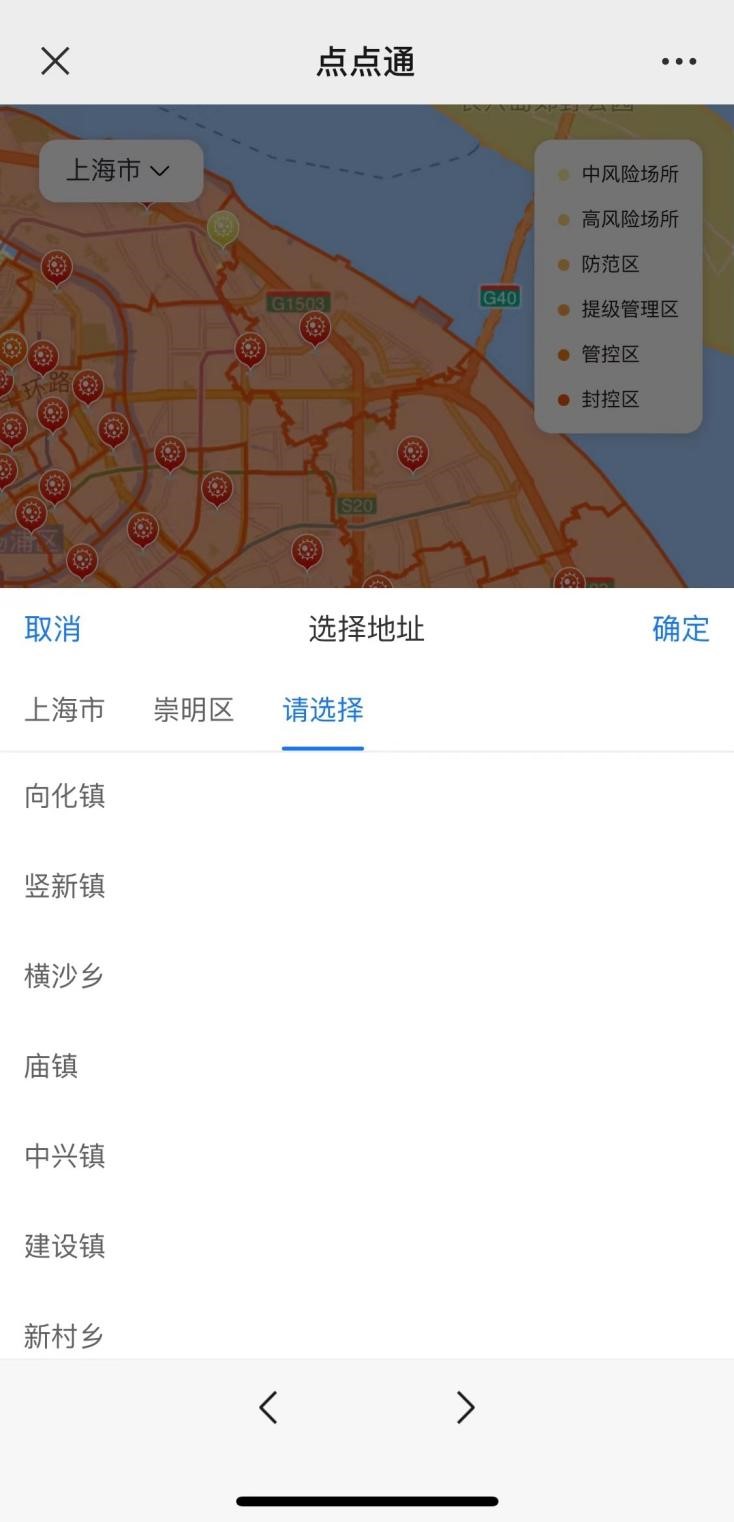Choose 竖新镇 as the town
Screen dimensions: 734x1522
click(x=65, y=886)
